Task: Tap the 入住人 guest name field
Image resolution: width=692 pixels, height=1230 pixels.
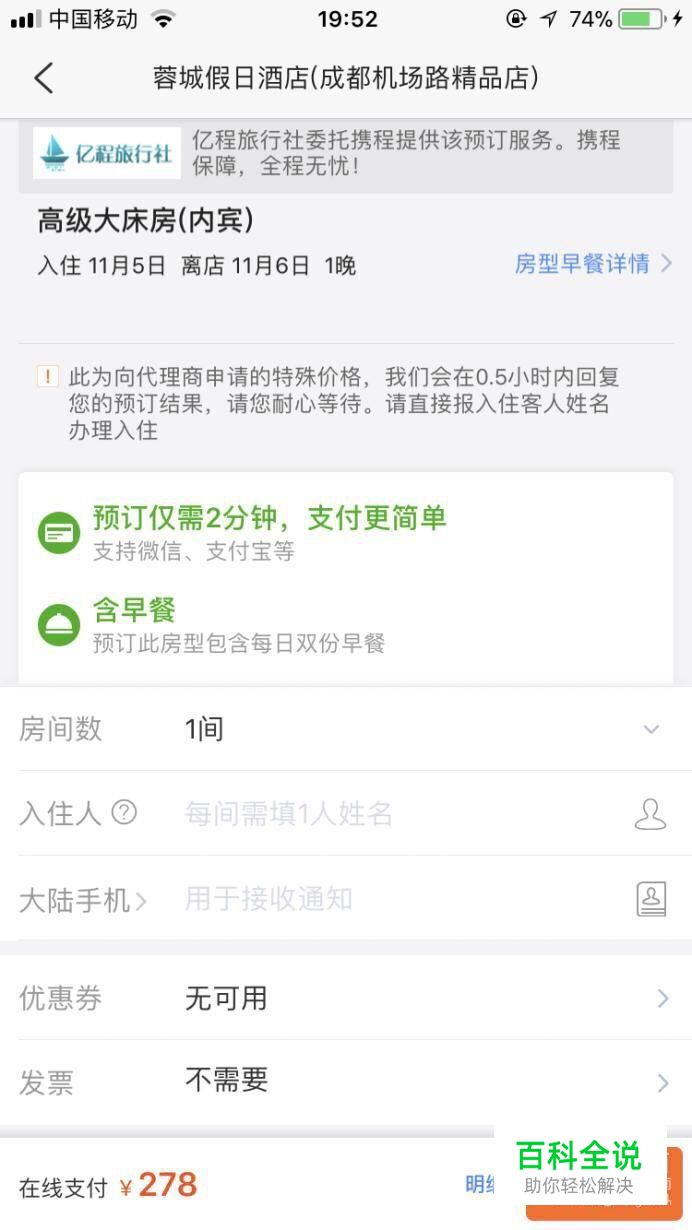Action: (400, 814)
